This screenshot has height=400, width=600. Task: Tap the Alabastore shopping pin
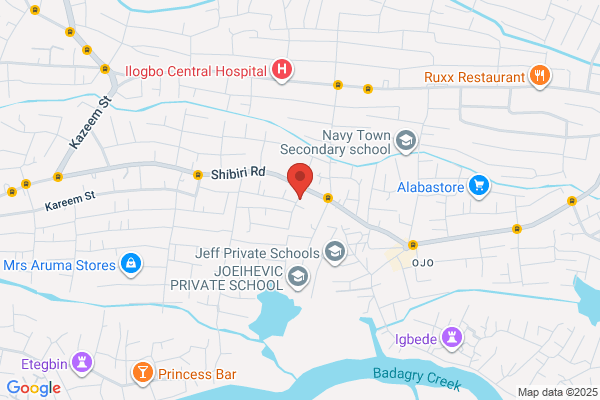pyautogui.click(x=479, y=186)
